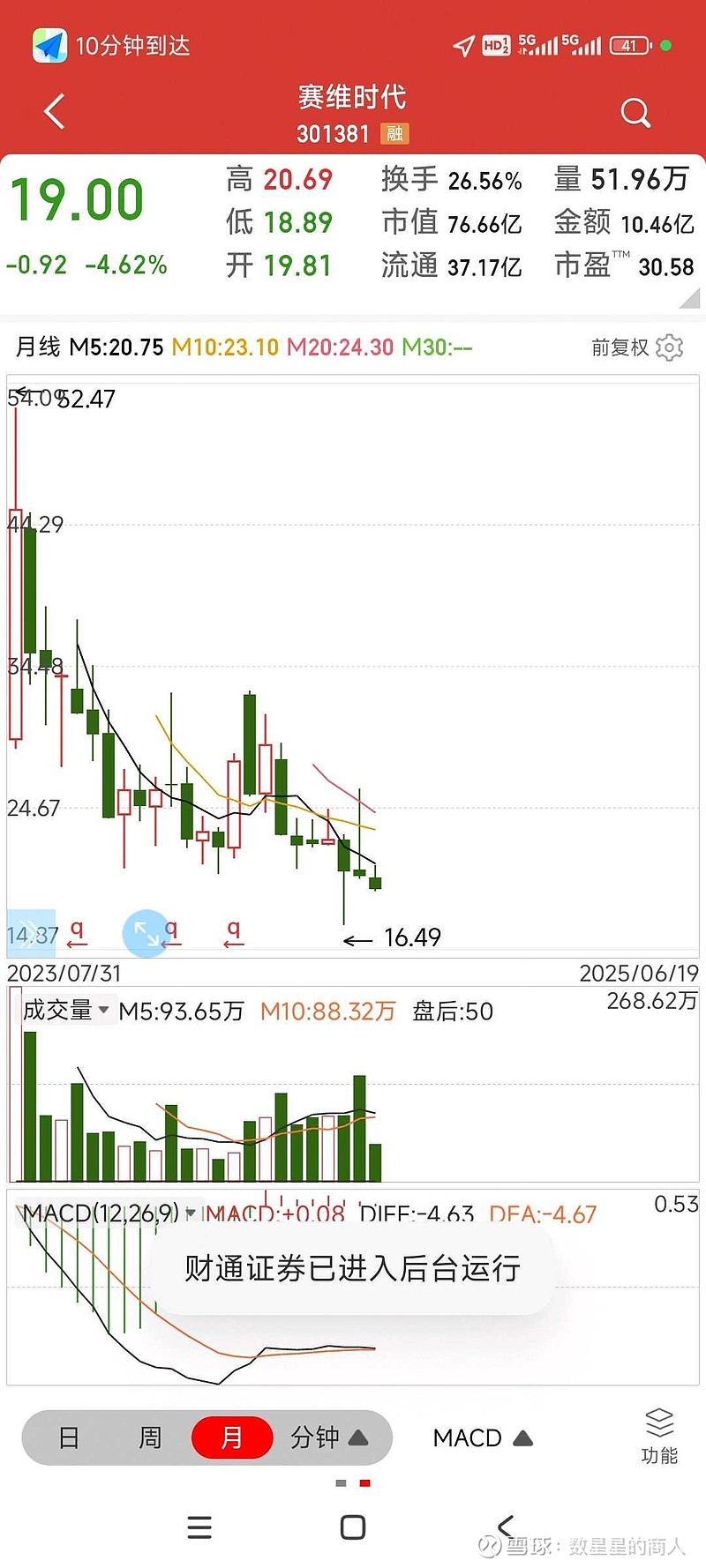Screen dimensions: 706x1568
Task: Tap the blue fullscreen expand chart button
Action: point(146,933)
